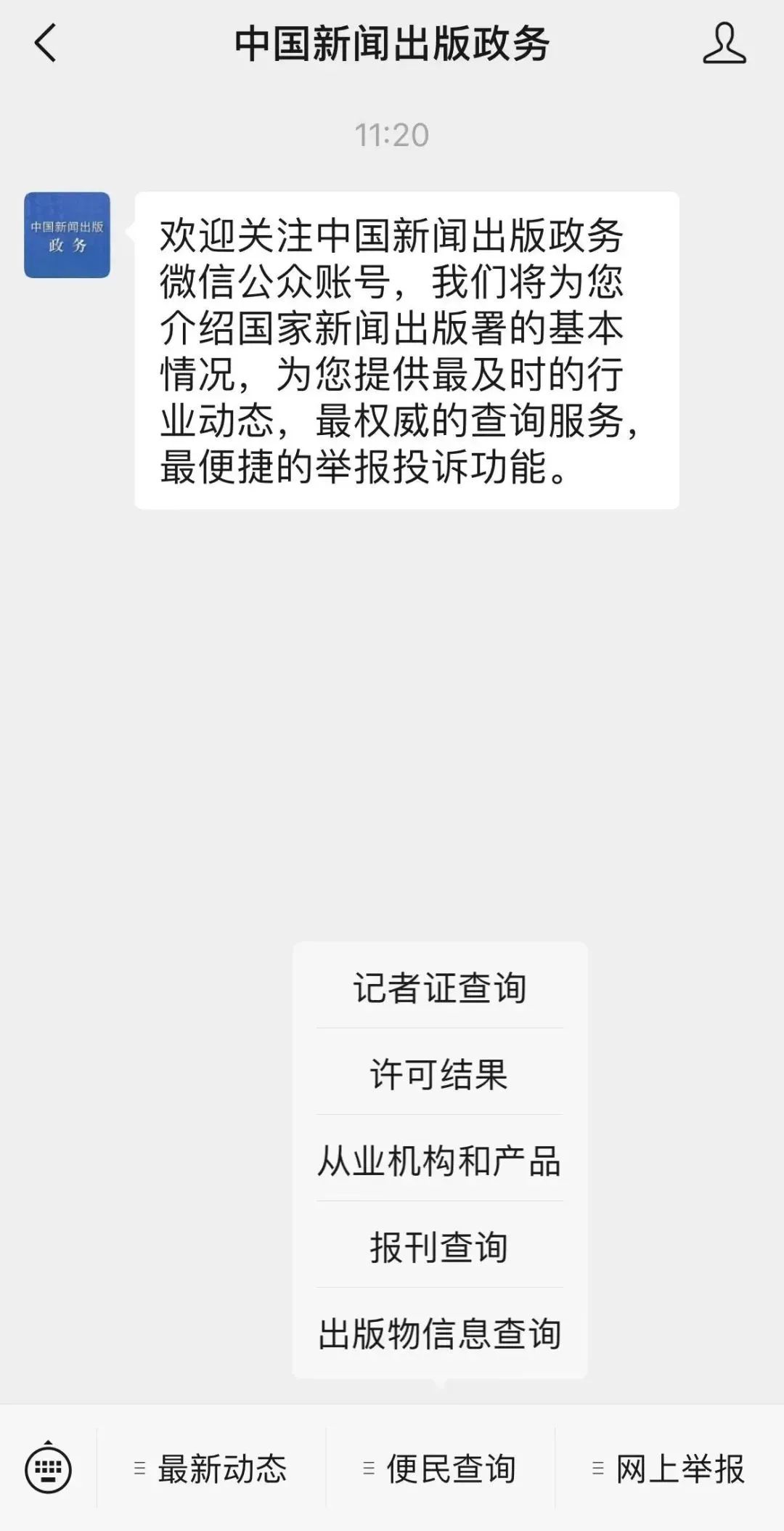
Task: Select 报刊查询 from the query list
Action: (x=439, y=1247)
